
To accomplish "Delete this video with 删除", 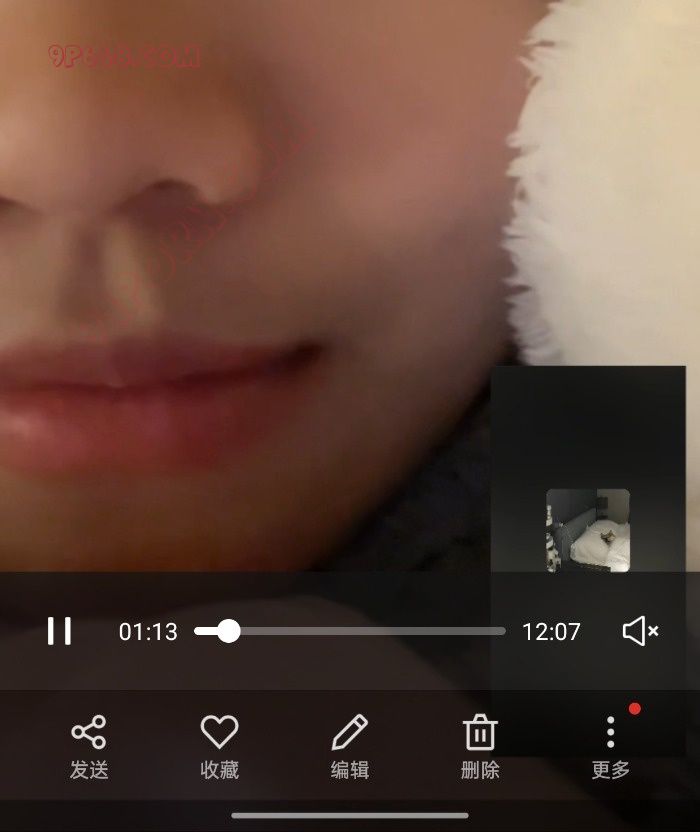I will tap(480, 746).
